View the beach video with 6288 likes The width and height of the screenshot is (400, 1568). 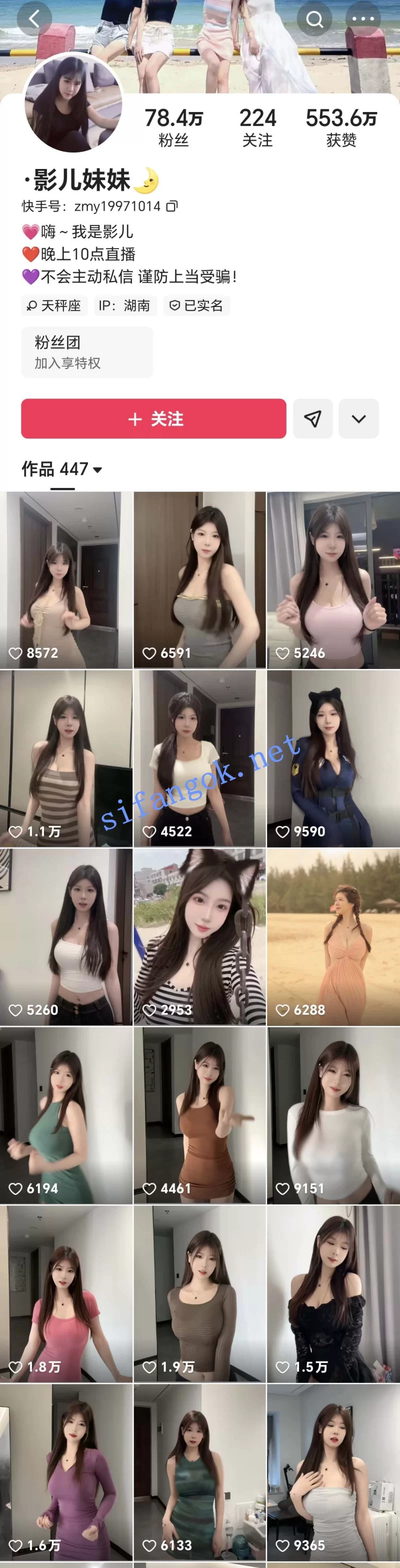(333, 937)
